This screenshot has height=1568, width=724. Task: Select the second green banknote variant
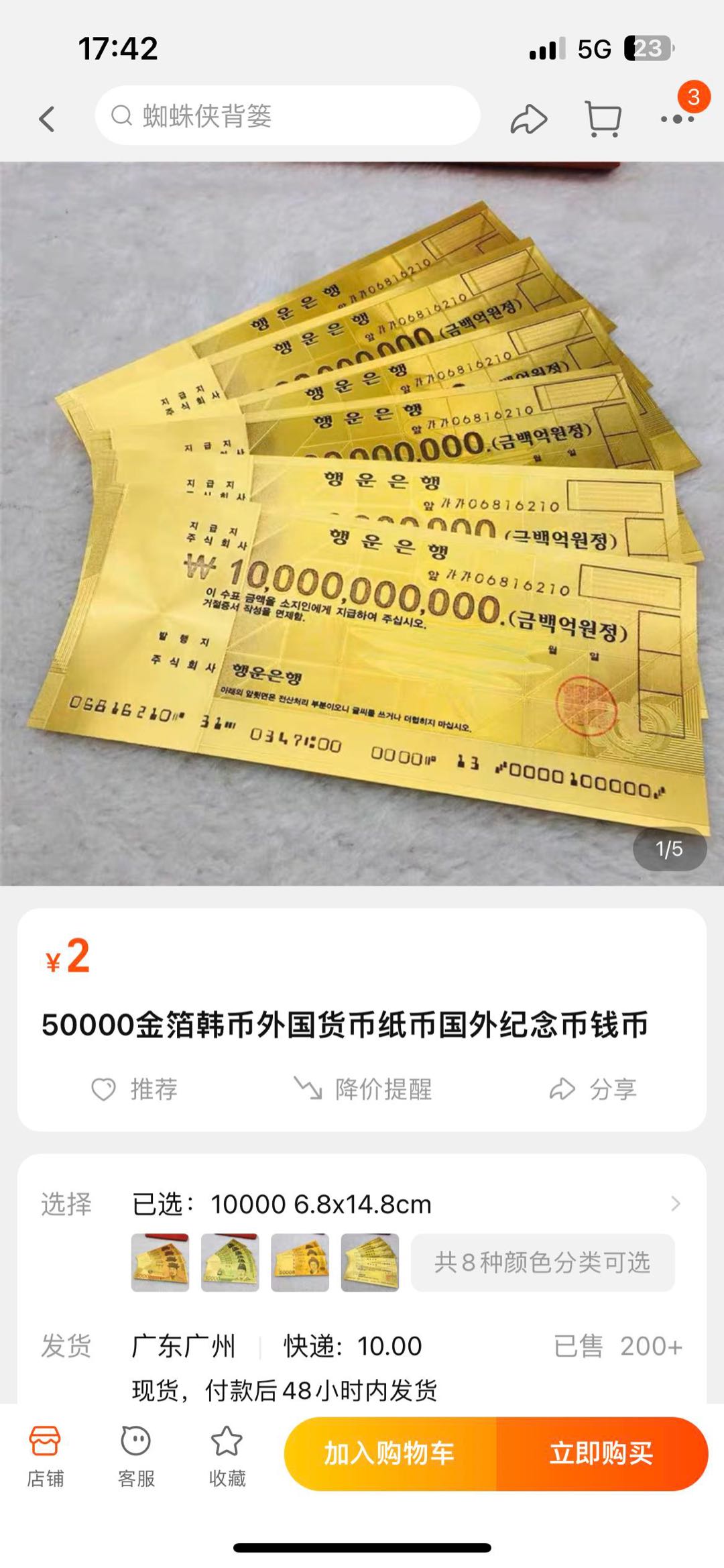point(230,1262)
